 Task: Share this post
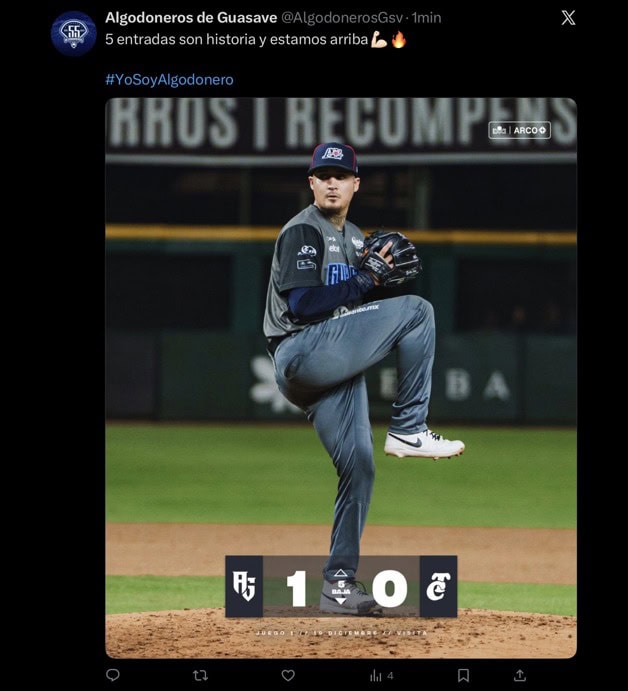coord(519,675)
